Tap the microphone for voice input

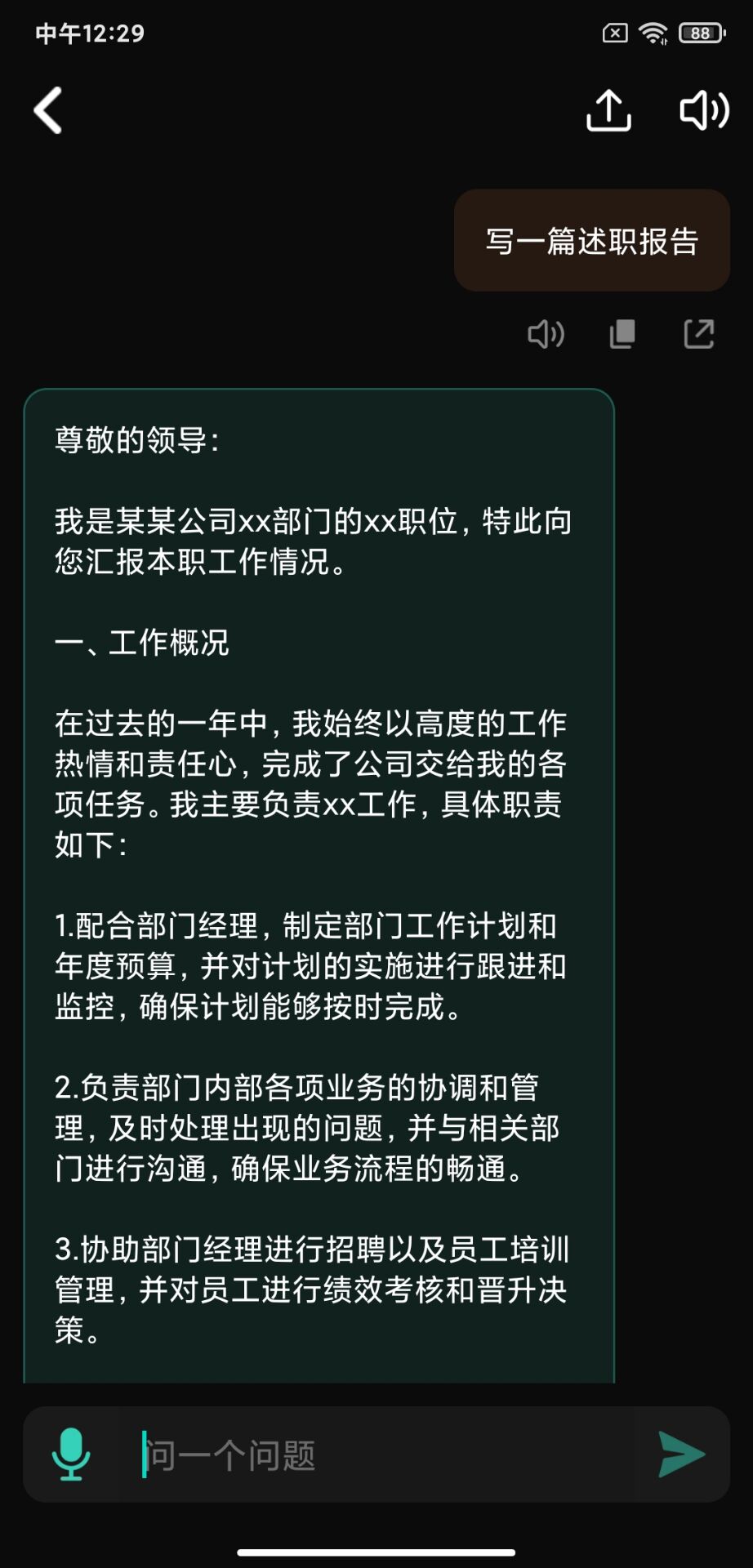coord(71,1454)
